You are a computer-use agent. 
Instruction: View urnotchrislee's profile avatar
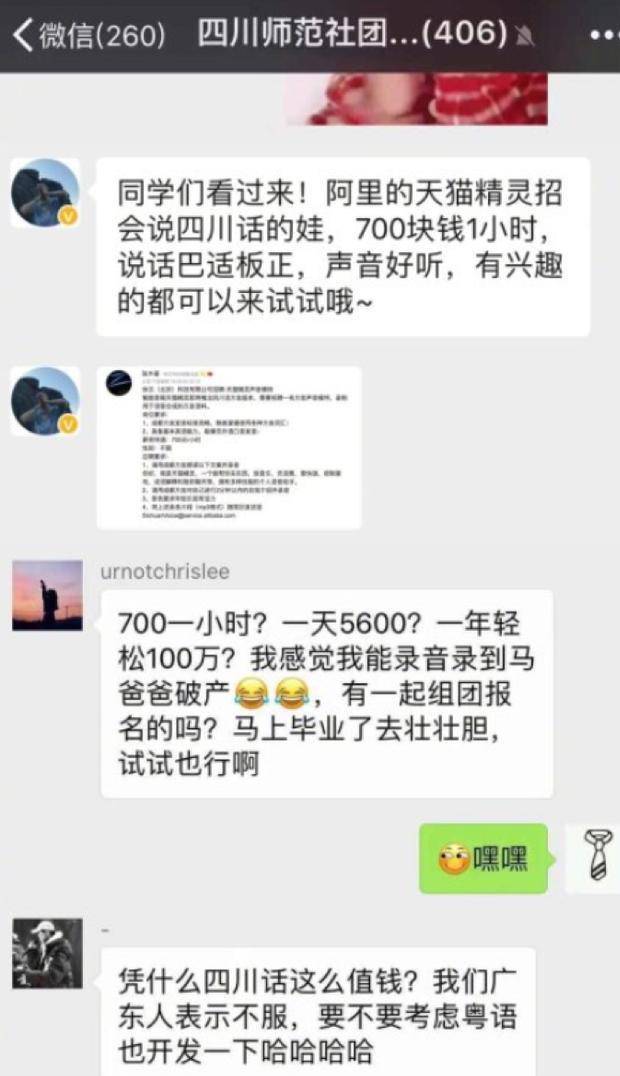tap(47, 595)
